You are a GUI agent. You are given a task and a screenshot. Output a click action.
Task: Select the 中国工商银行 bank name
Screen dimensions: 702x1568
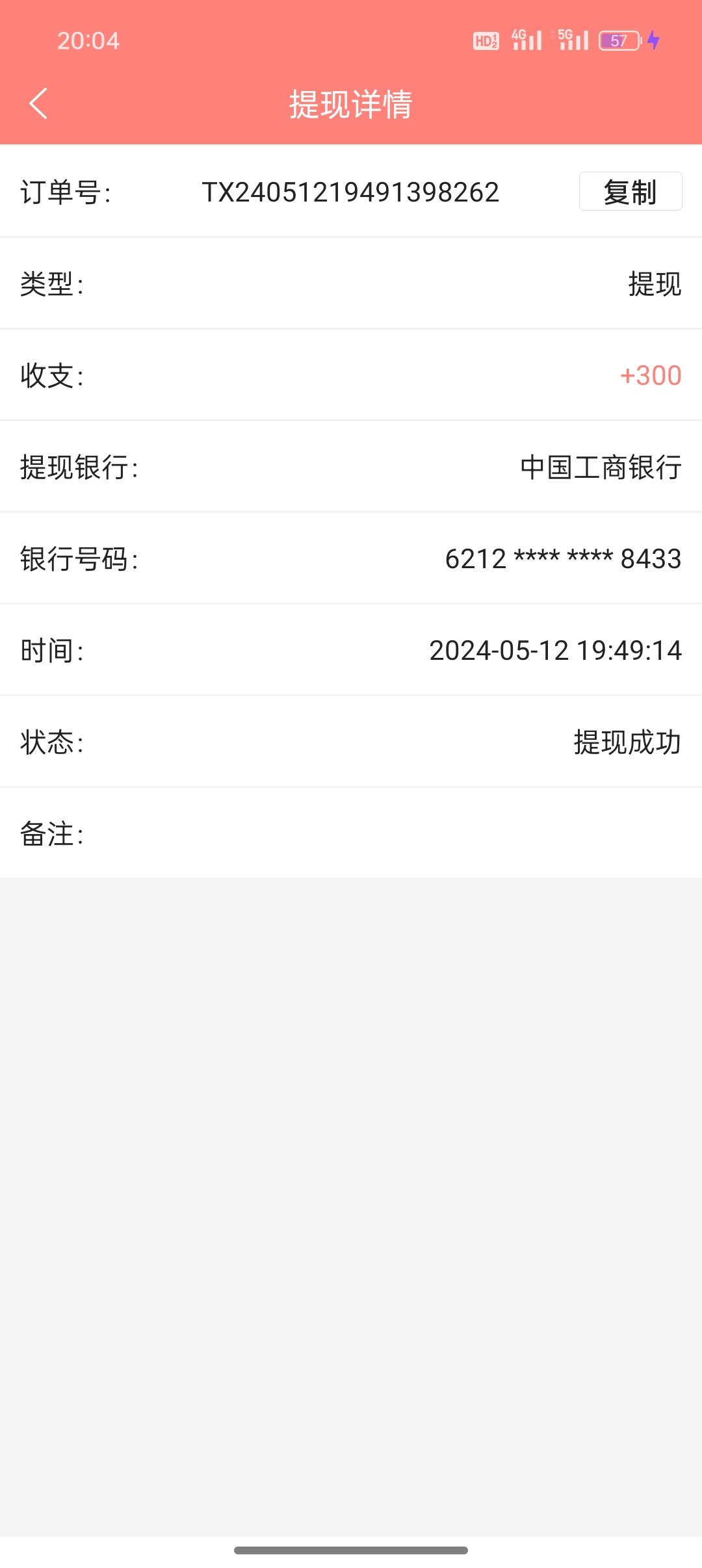[x=599, y=468]
